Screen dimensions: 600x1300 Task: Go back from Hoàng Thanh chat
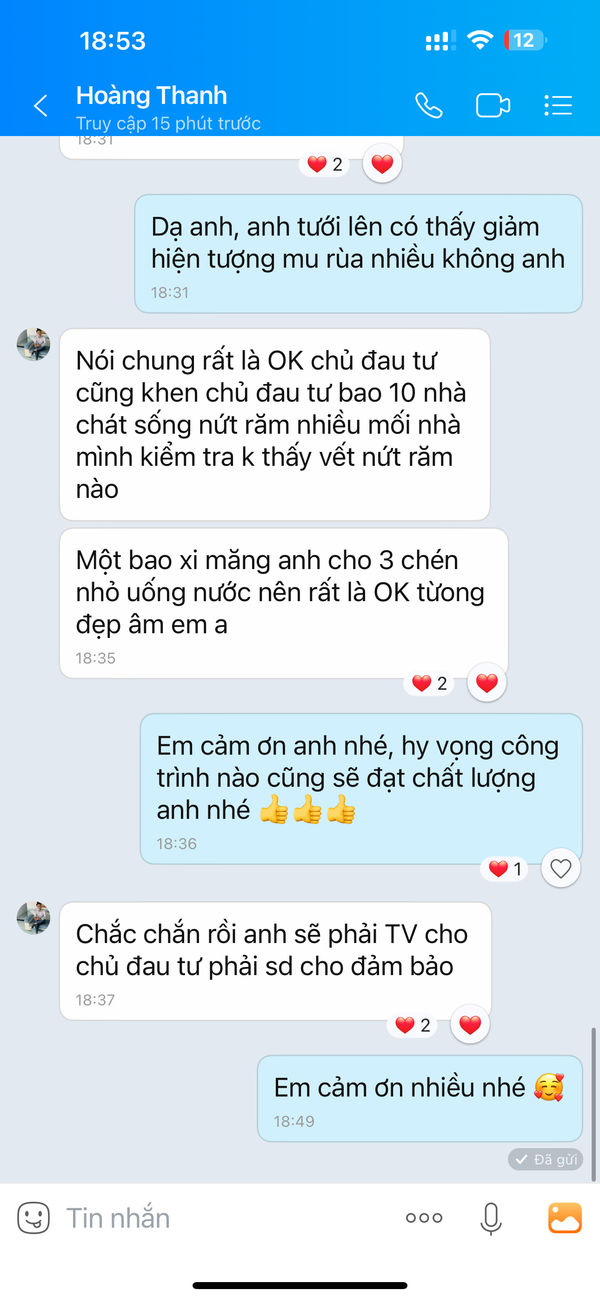tap(41, 106)
